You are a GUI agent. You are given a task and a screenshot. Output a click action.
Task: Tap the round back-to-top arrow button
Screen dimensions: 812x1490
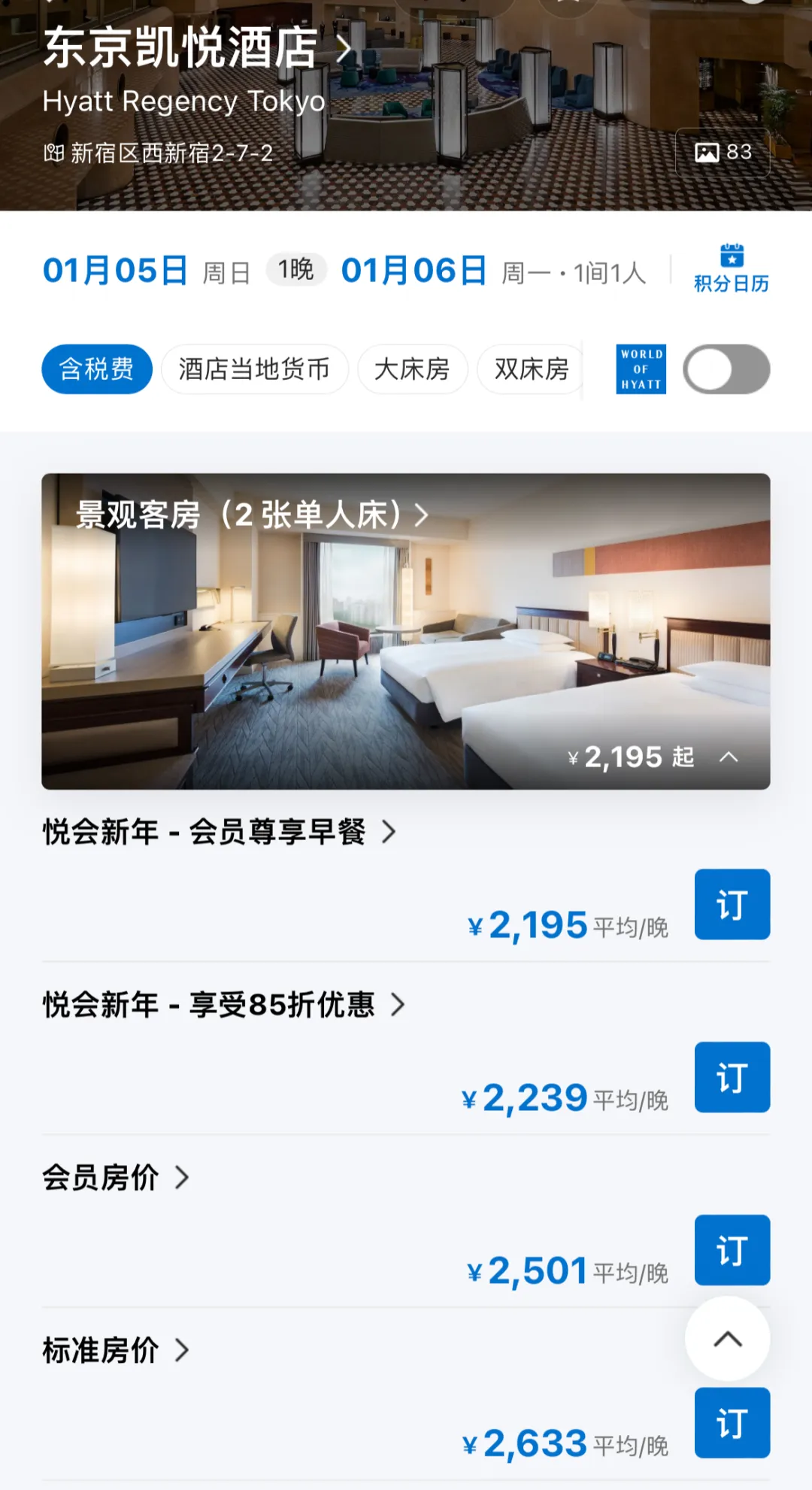[727, 1339]
